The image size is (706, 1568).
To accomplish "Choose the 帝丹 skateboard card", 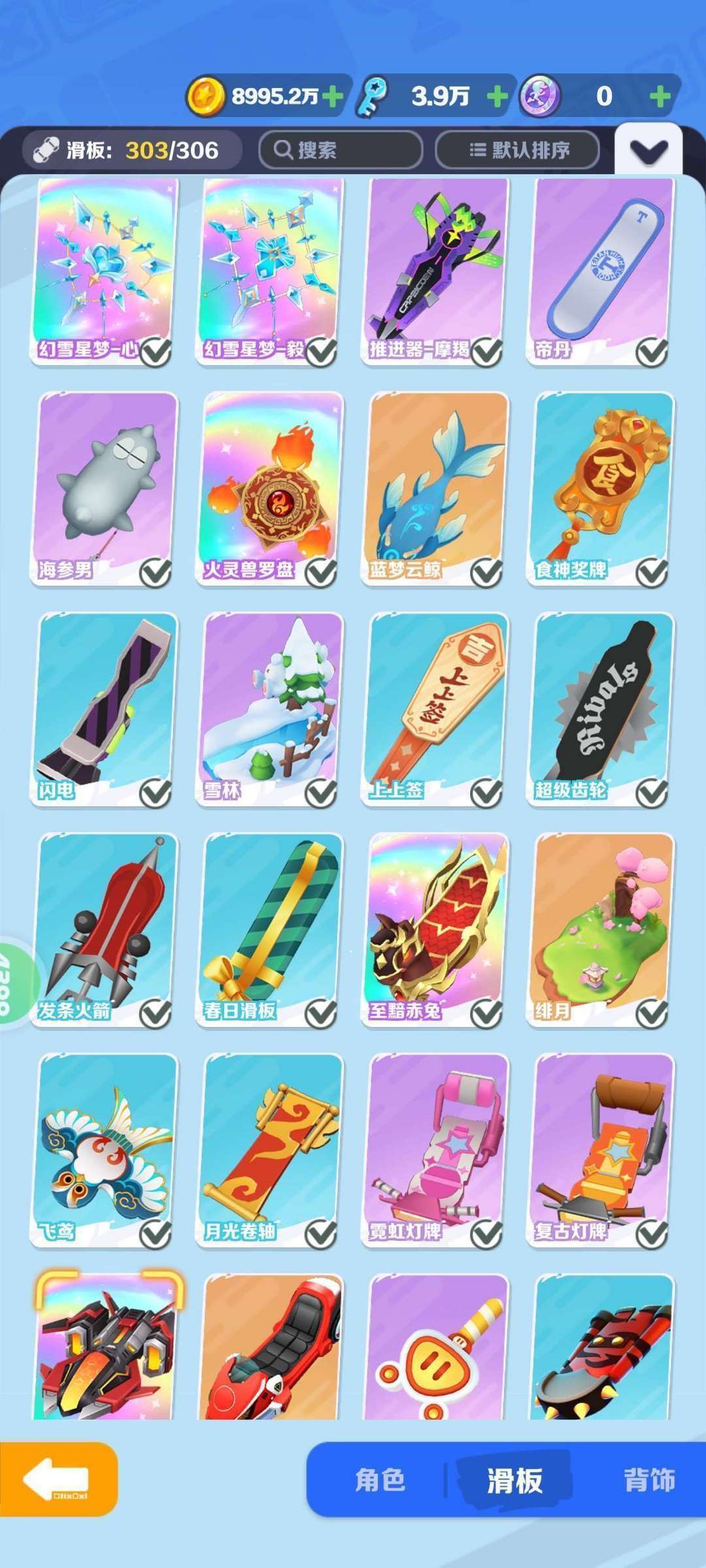I will pos(601,271).
